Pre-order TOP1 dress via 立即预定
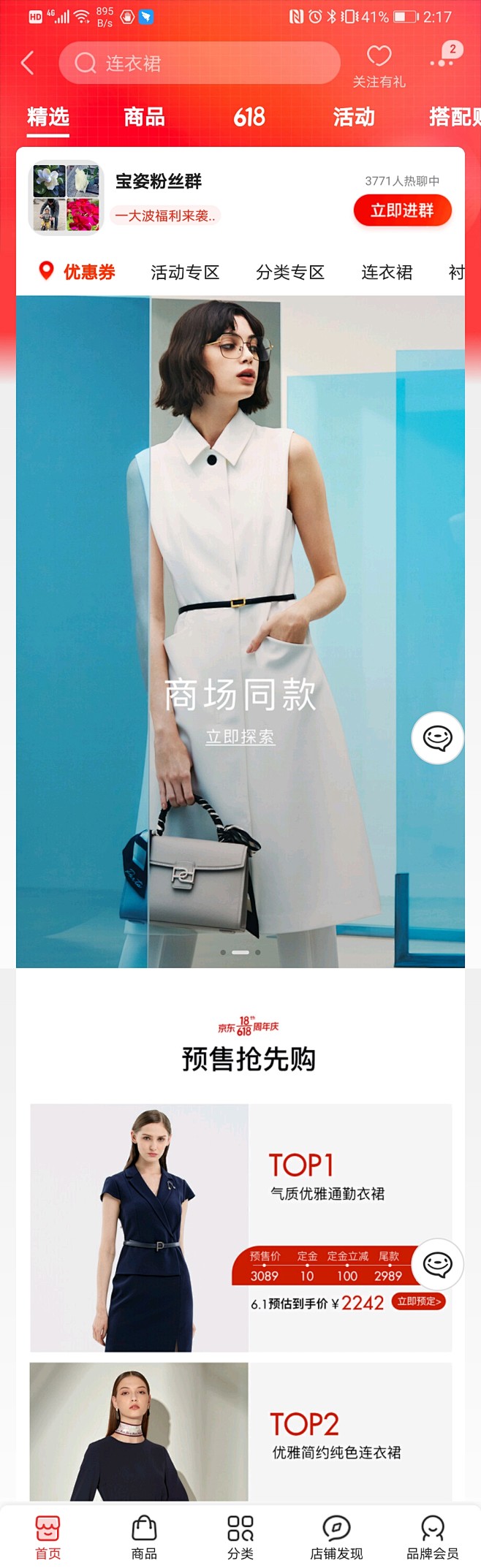The width and height of the screenshot is (481, 1568). coord(418,1301)
